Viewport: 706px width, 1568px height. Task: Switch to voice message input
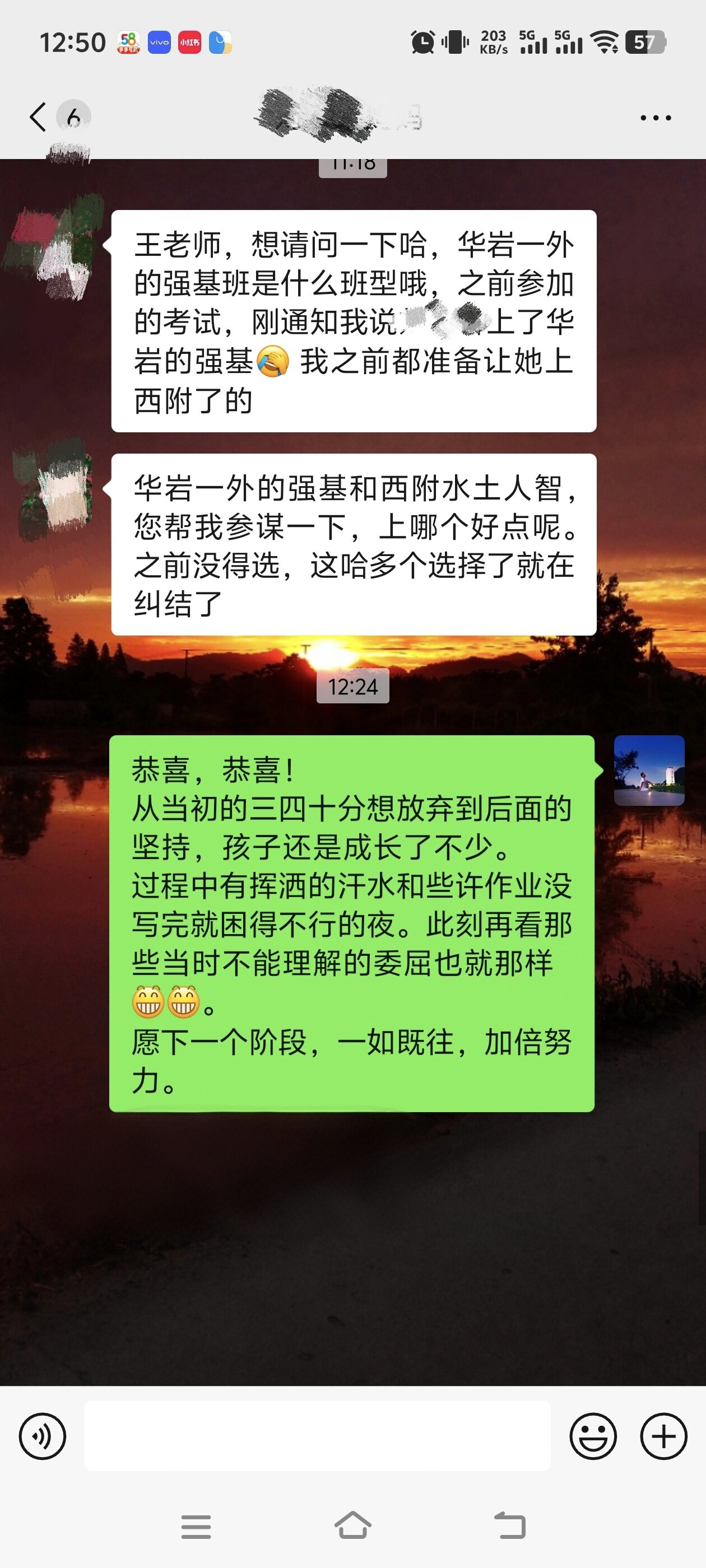coord(42,1436)
